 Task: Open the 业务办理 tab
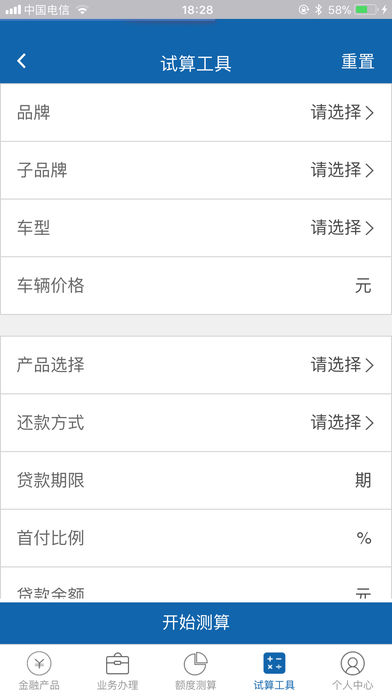click(x=118, y=670)
